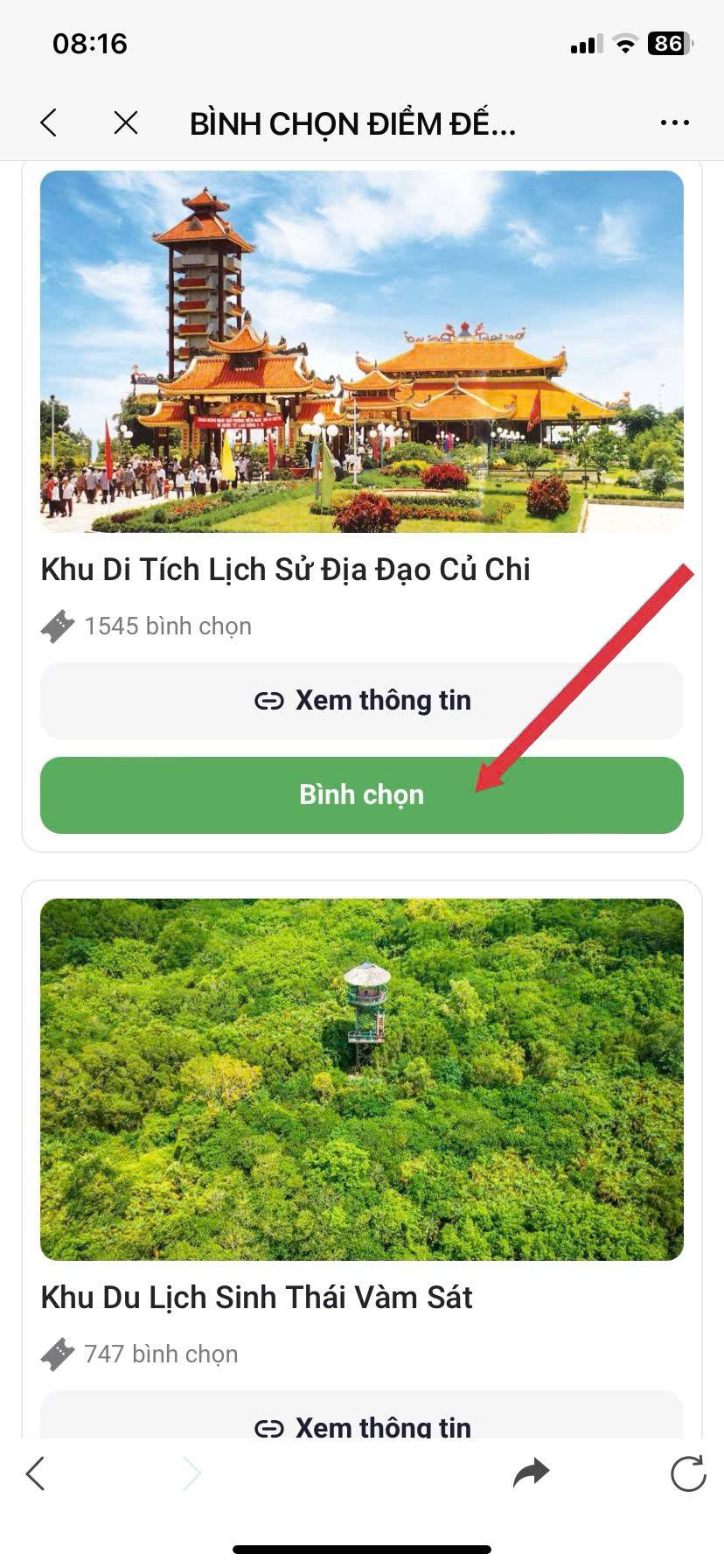Close the in-app web page

[x=126, y=123]
